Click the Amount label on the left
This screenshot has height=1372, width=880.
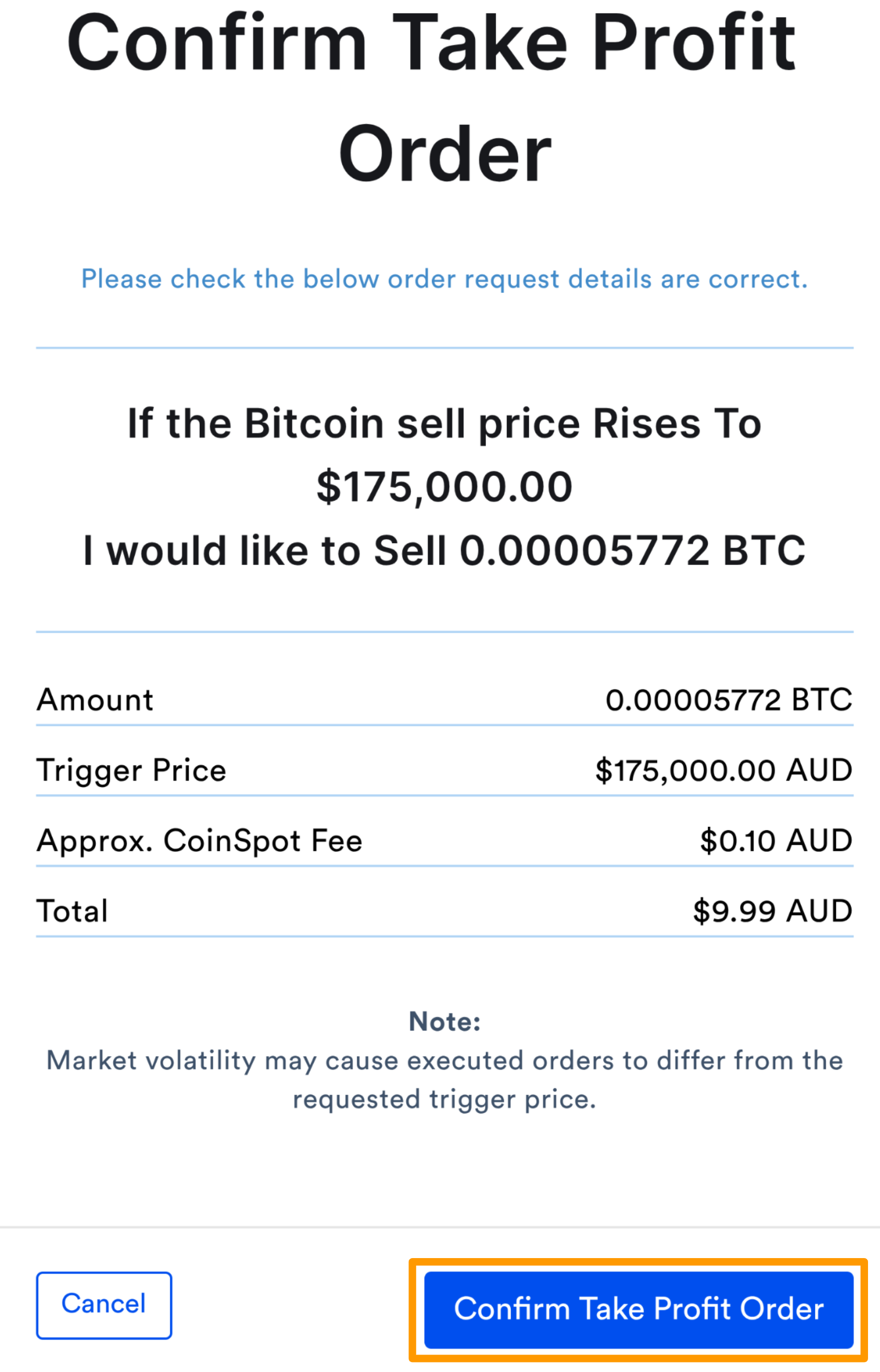click(94, 698)
